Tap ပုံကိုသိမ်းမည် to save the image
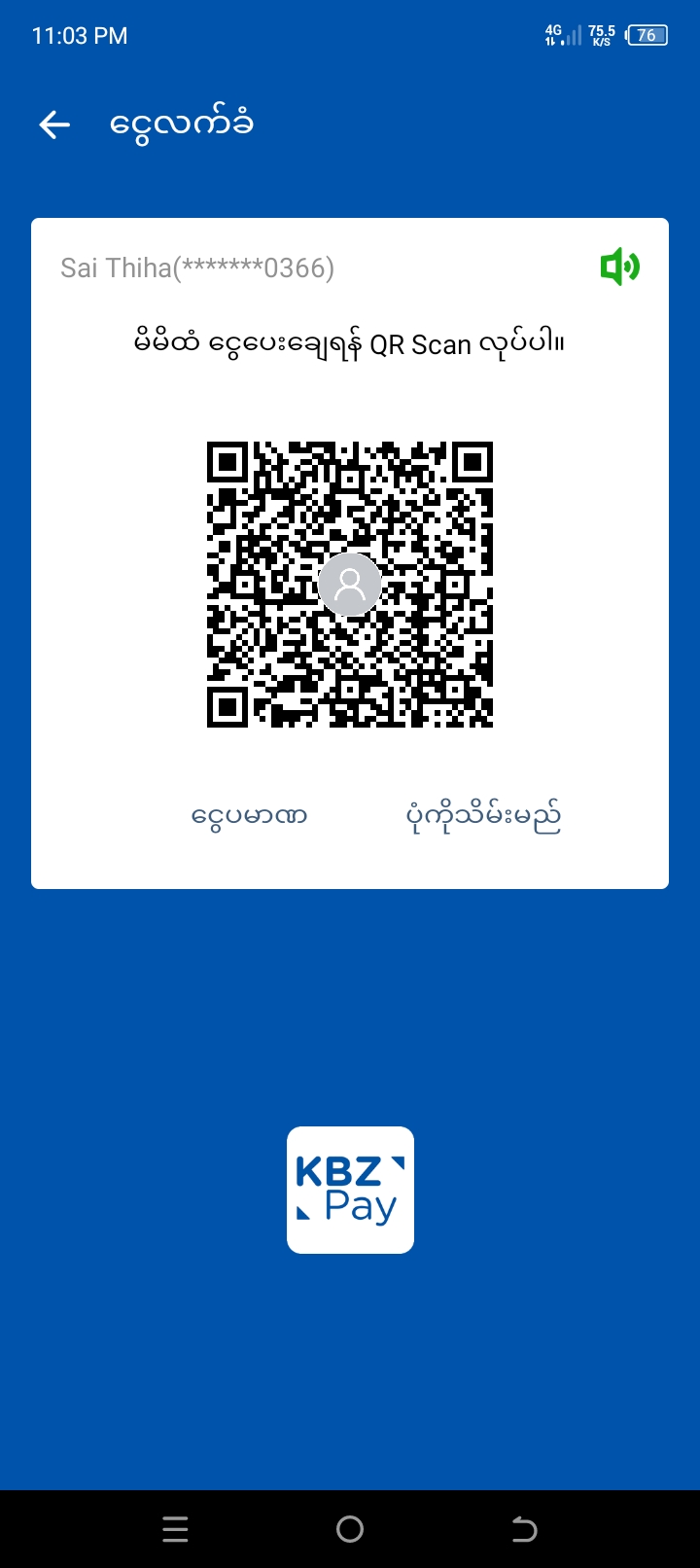Screen dimensions: 700x1568 pyautogui.click(x=483, y=817)
